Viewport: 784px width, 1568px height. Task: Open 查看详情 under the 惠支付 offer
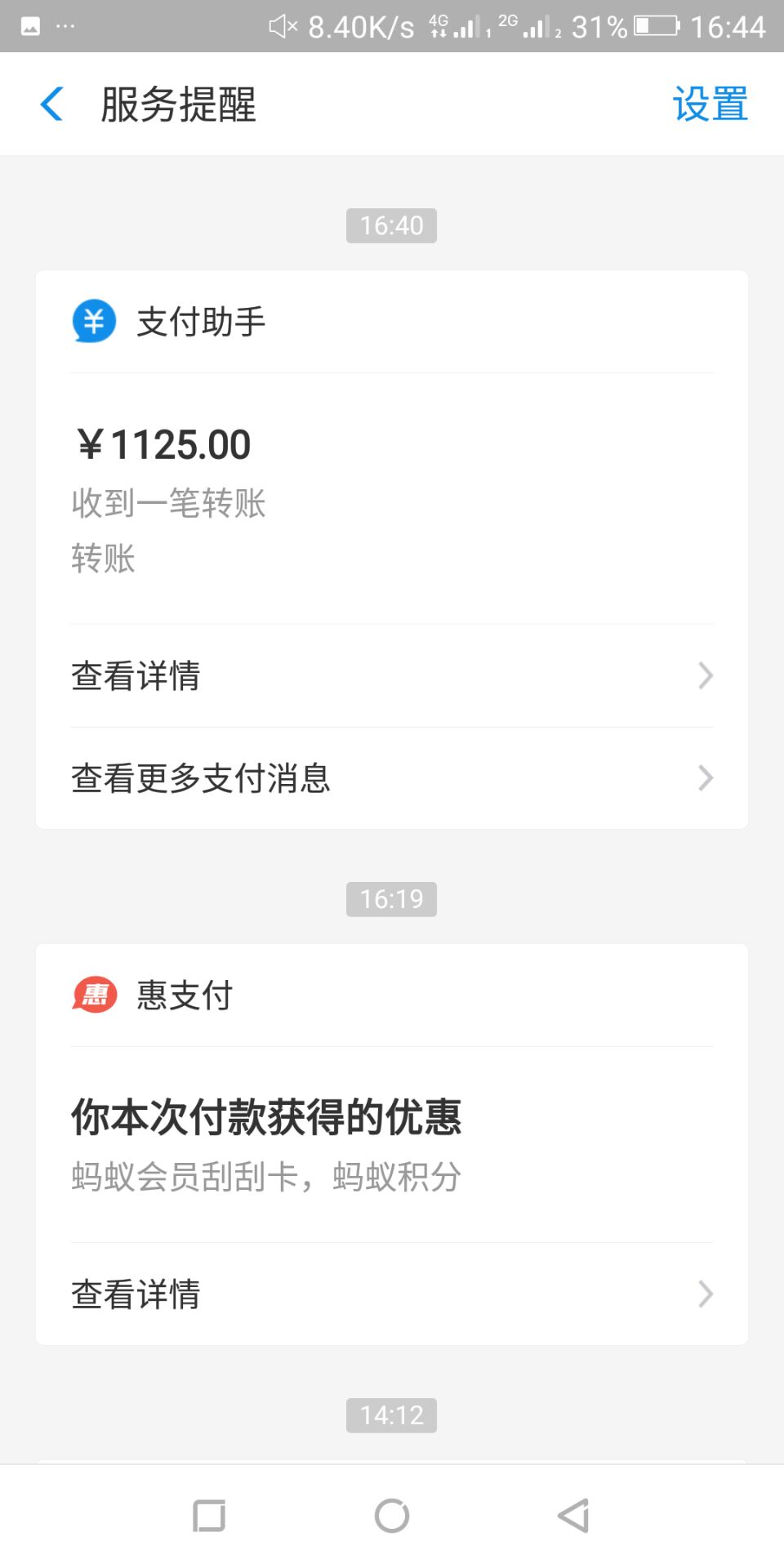click(392, 1294)
